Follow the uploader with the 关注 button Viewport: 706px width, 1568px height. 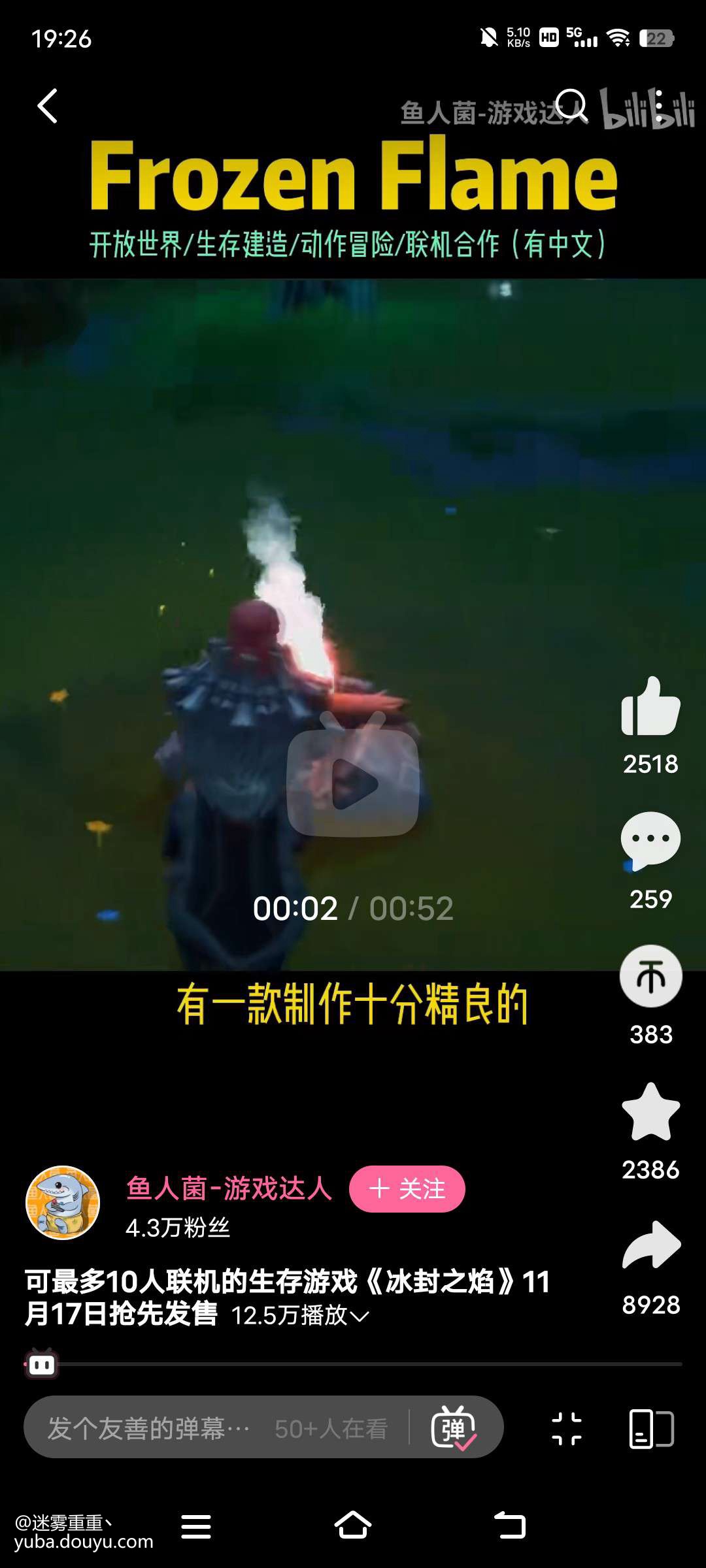407,1189
